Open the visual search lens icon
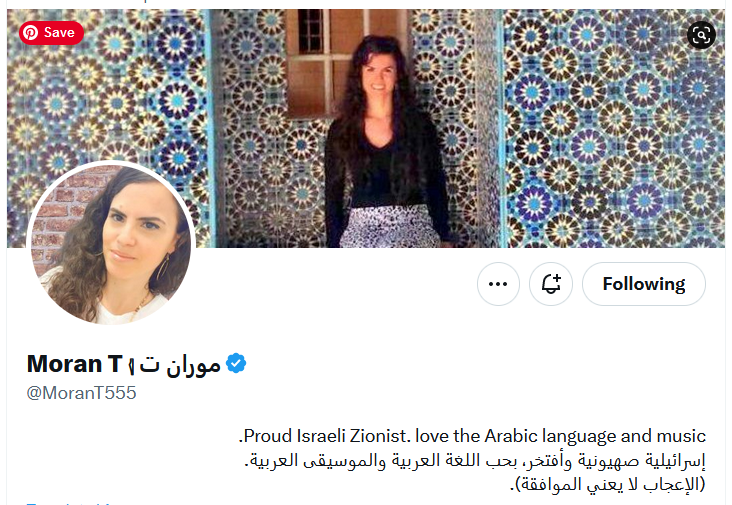 [x=702, y=35]
